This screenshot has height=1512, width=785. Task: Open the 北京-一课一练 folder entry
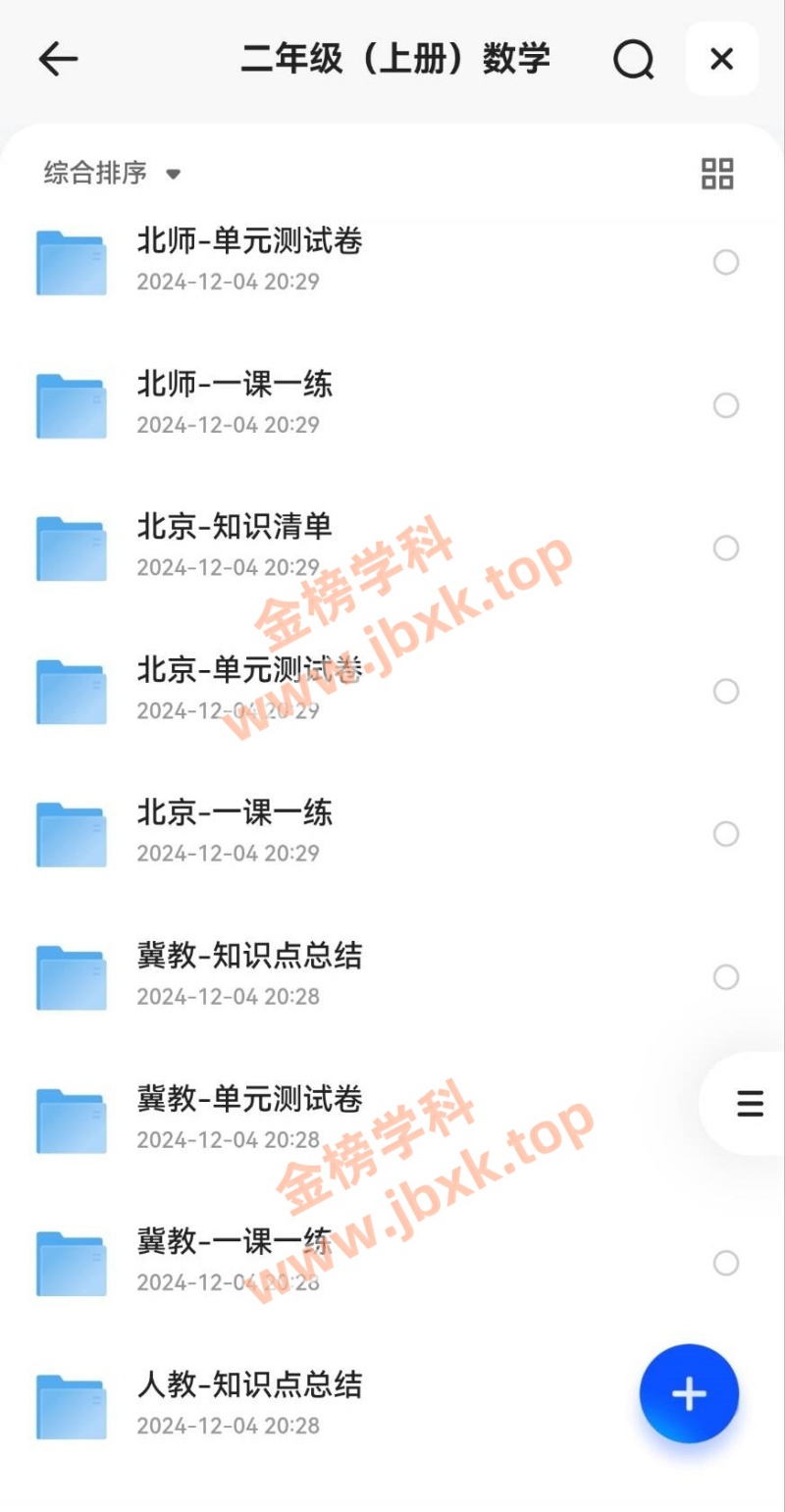pos(235,812)
